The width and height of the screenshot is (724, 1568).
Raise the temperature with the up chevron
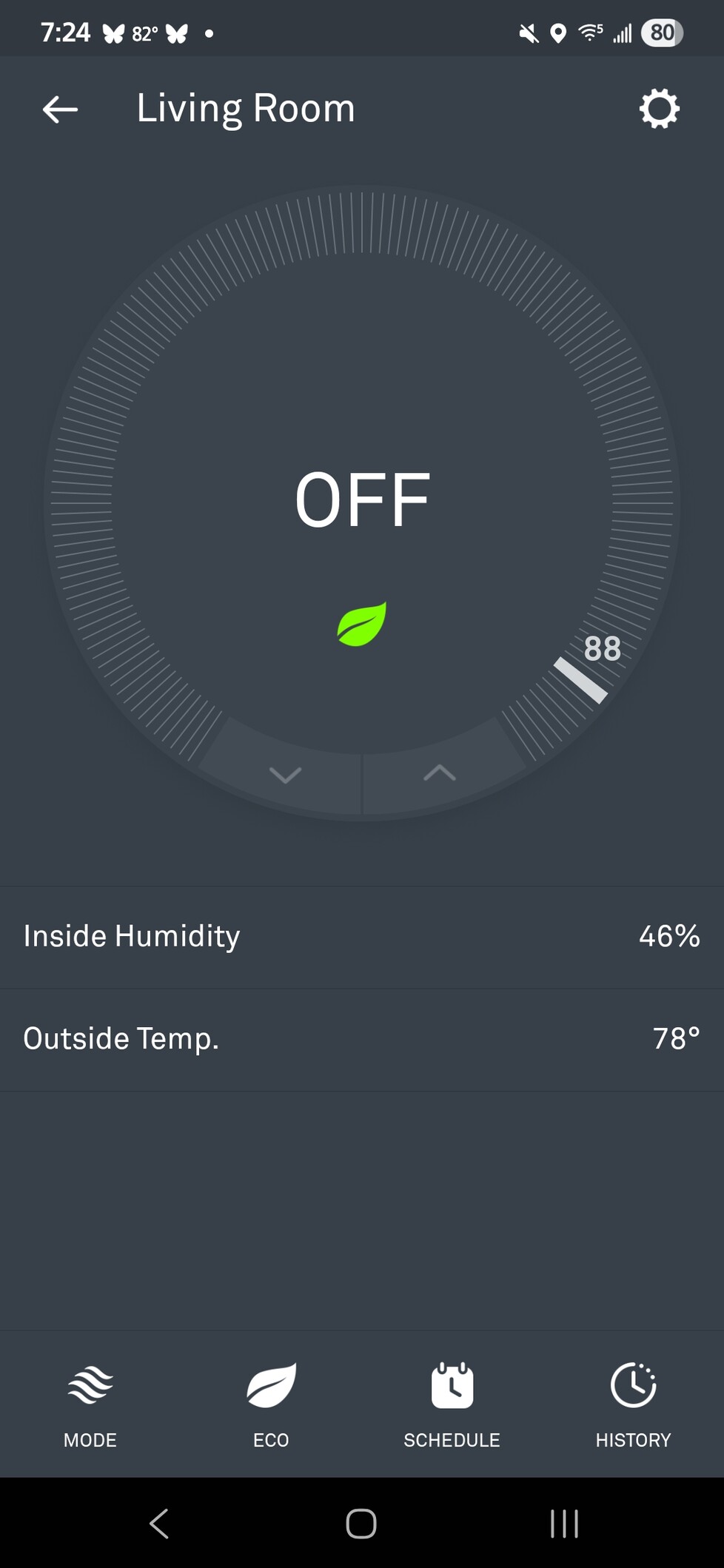pyautogui.click(x=439, y=773)
